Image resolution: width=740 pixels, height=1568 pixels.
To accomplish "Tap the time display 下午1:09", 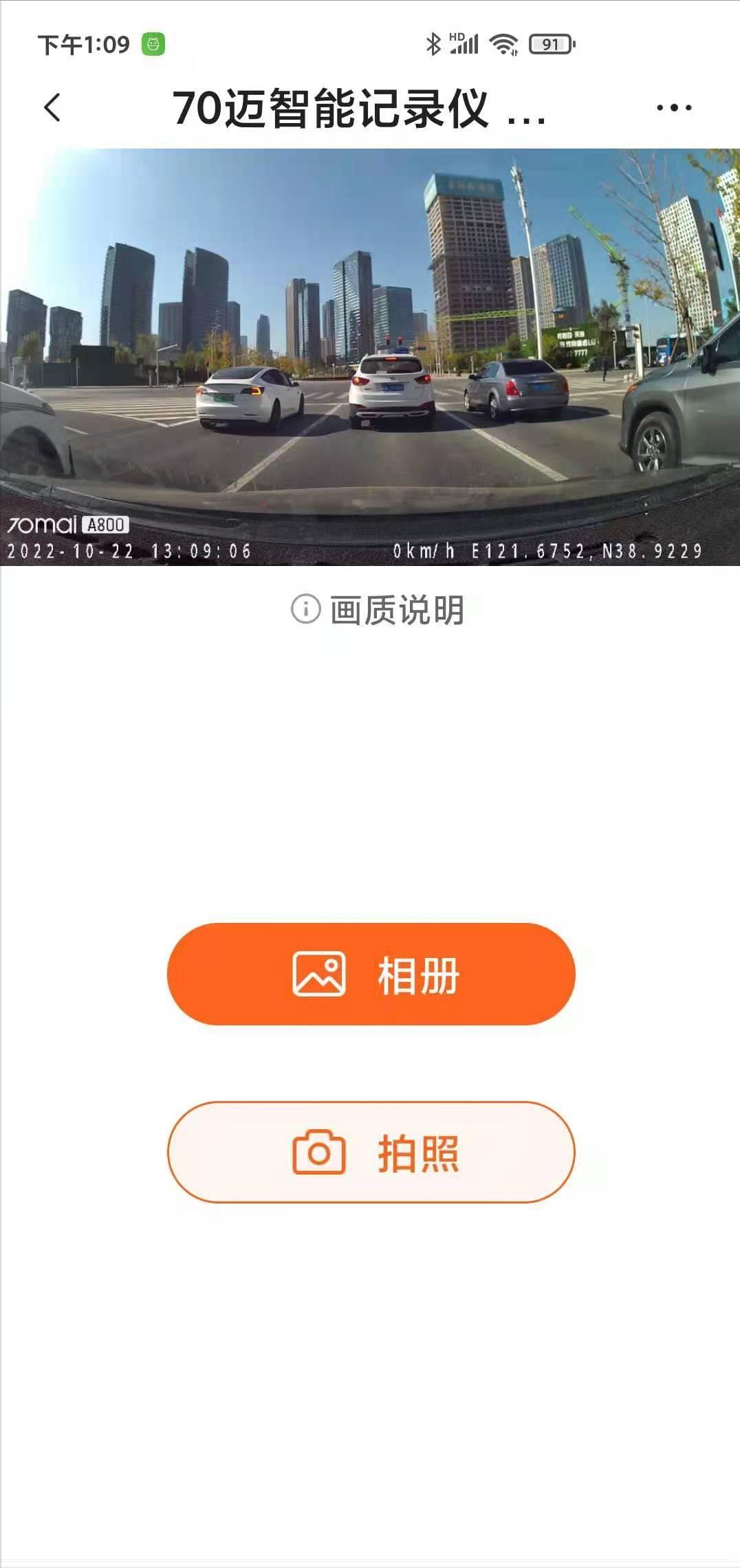I will 83,44.
